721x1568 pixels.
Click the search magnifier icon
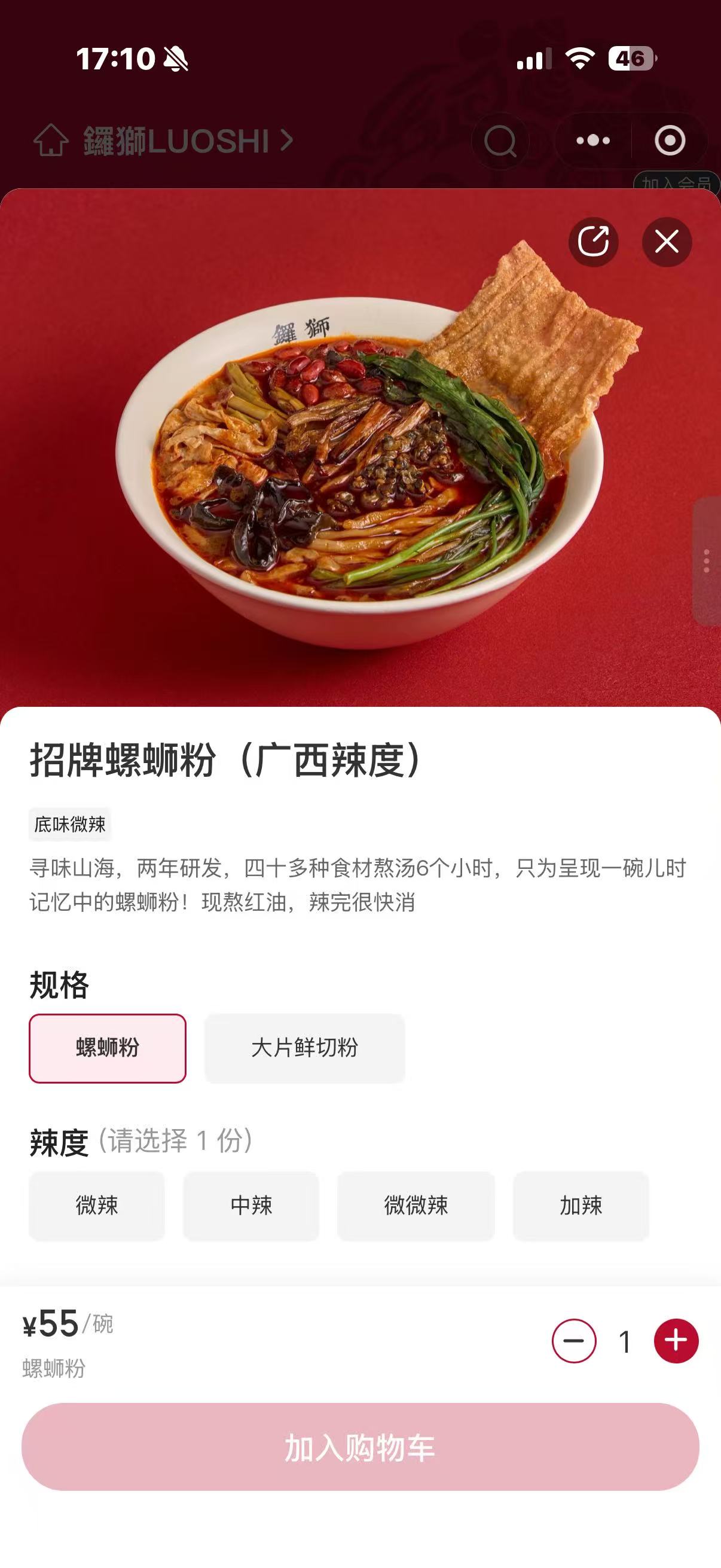point(500,141)
